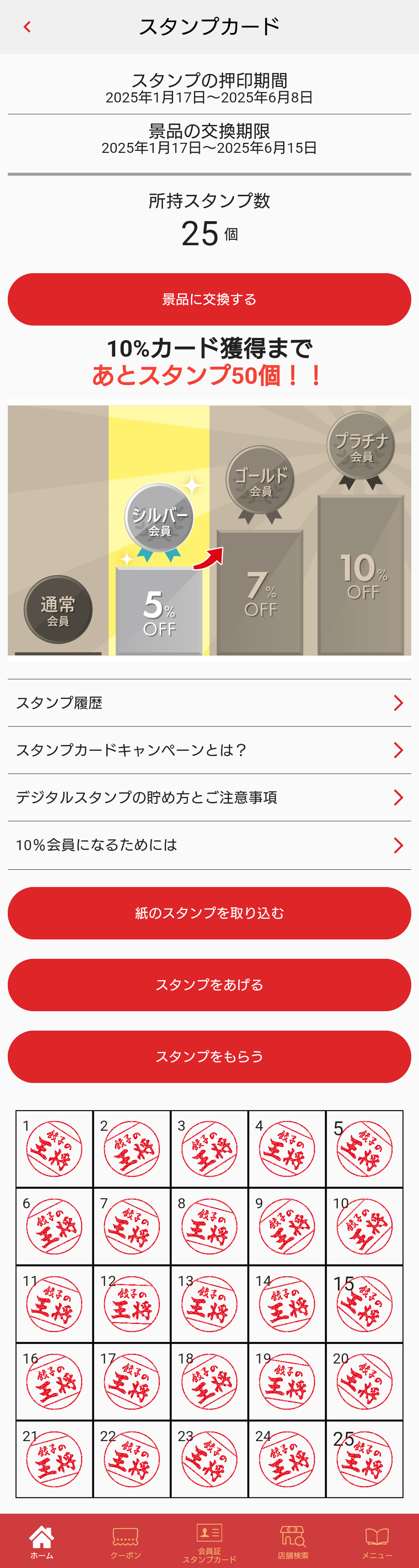View デジタルスタンプの貯め方とご注意事項
419x1568 pixels.
[x=209, y=797]
